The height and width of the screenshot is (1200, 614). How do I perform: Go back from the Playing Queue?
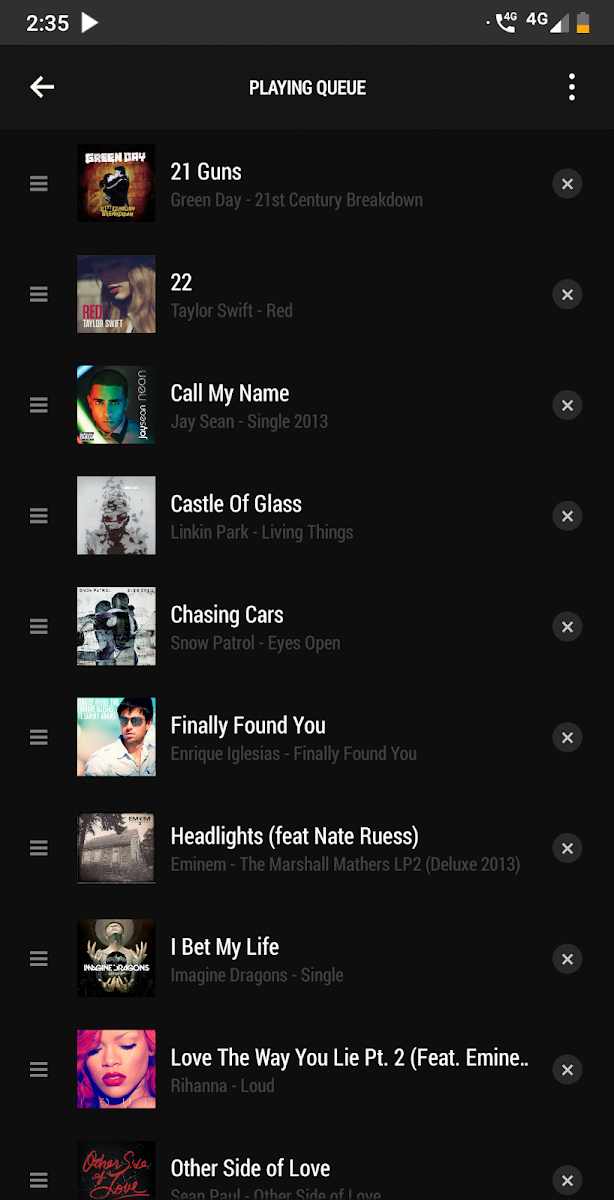[42, 87]
